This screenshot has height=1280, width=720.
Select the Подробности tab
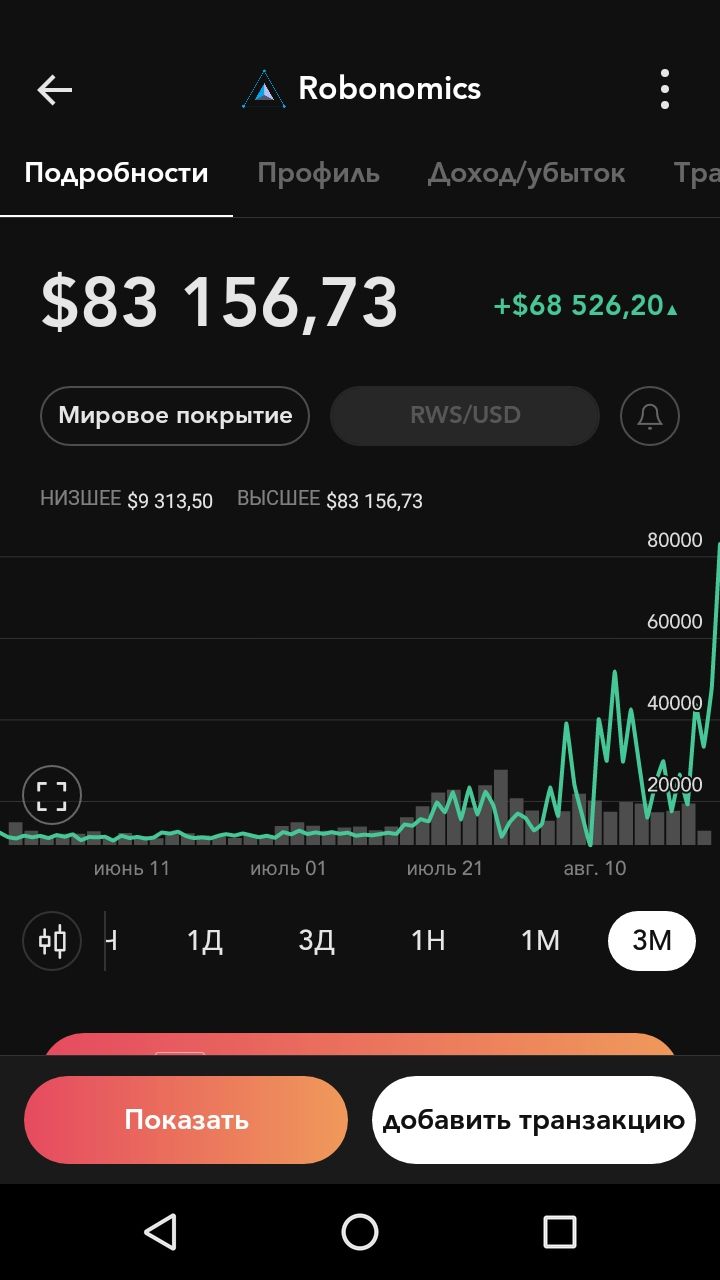[x=116, y=173]
